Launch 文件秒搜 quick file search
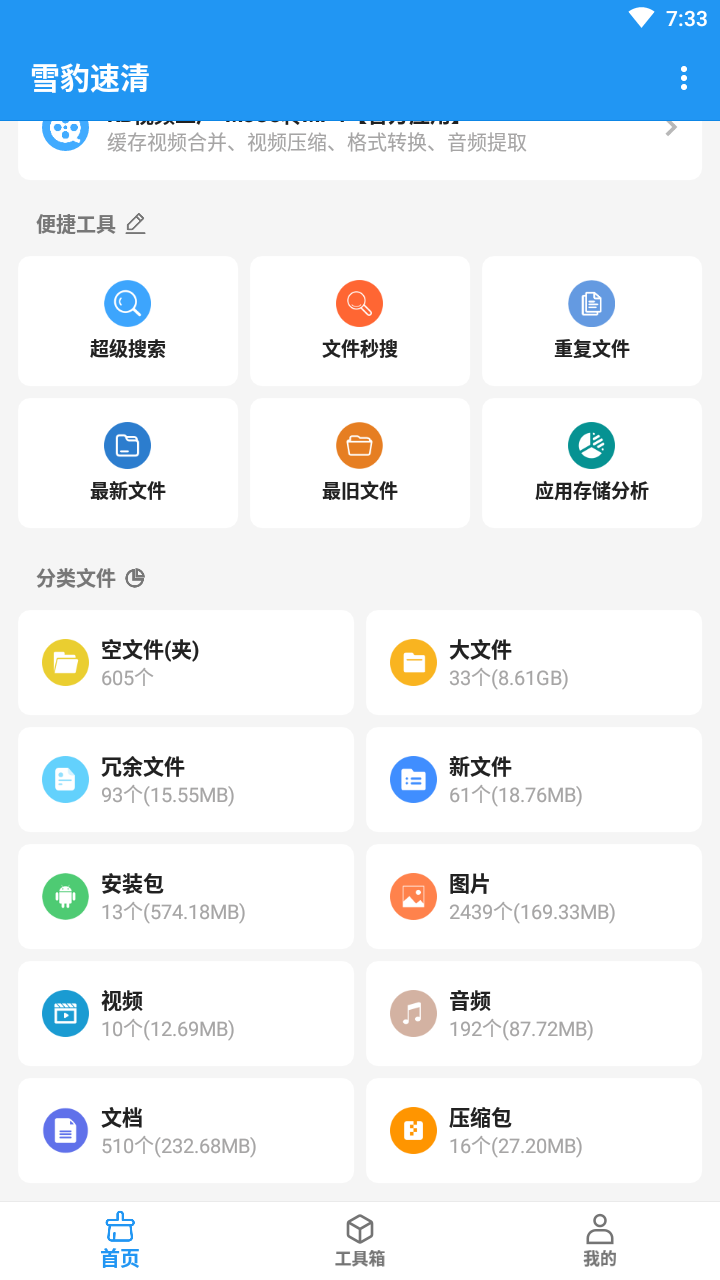 point(360,321)
